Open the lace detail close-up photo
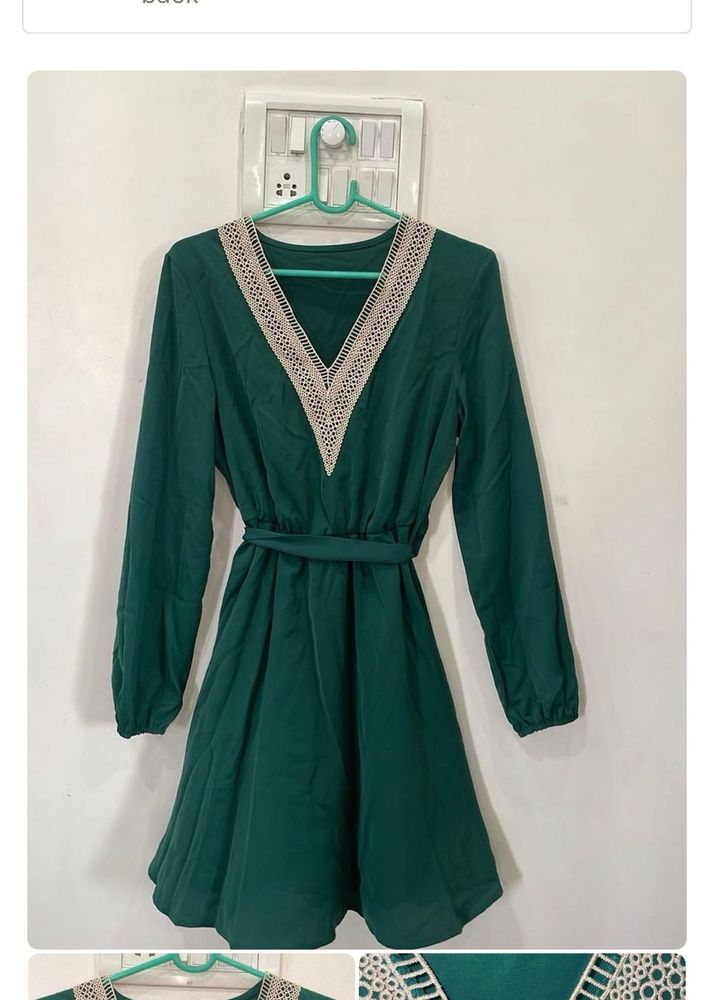The height and width of the screenshot is (1000, 714). click(x=522, y=977)
